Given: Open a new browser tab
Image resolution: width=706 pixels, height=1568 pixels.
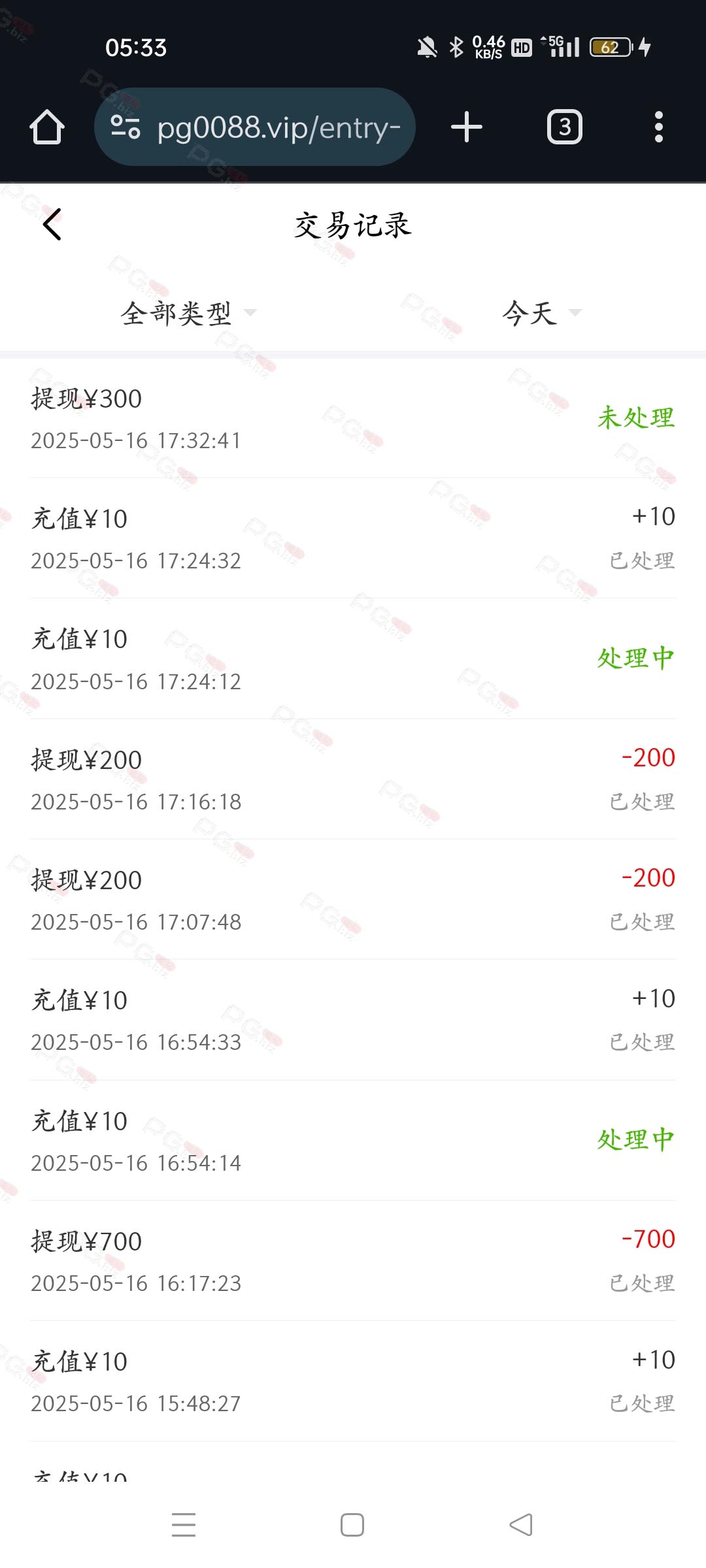Looking at the screenshot, I should point(467,127).
